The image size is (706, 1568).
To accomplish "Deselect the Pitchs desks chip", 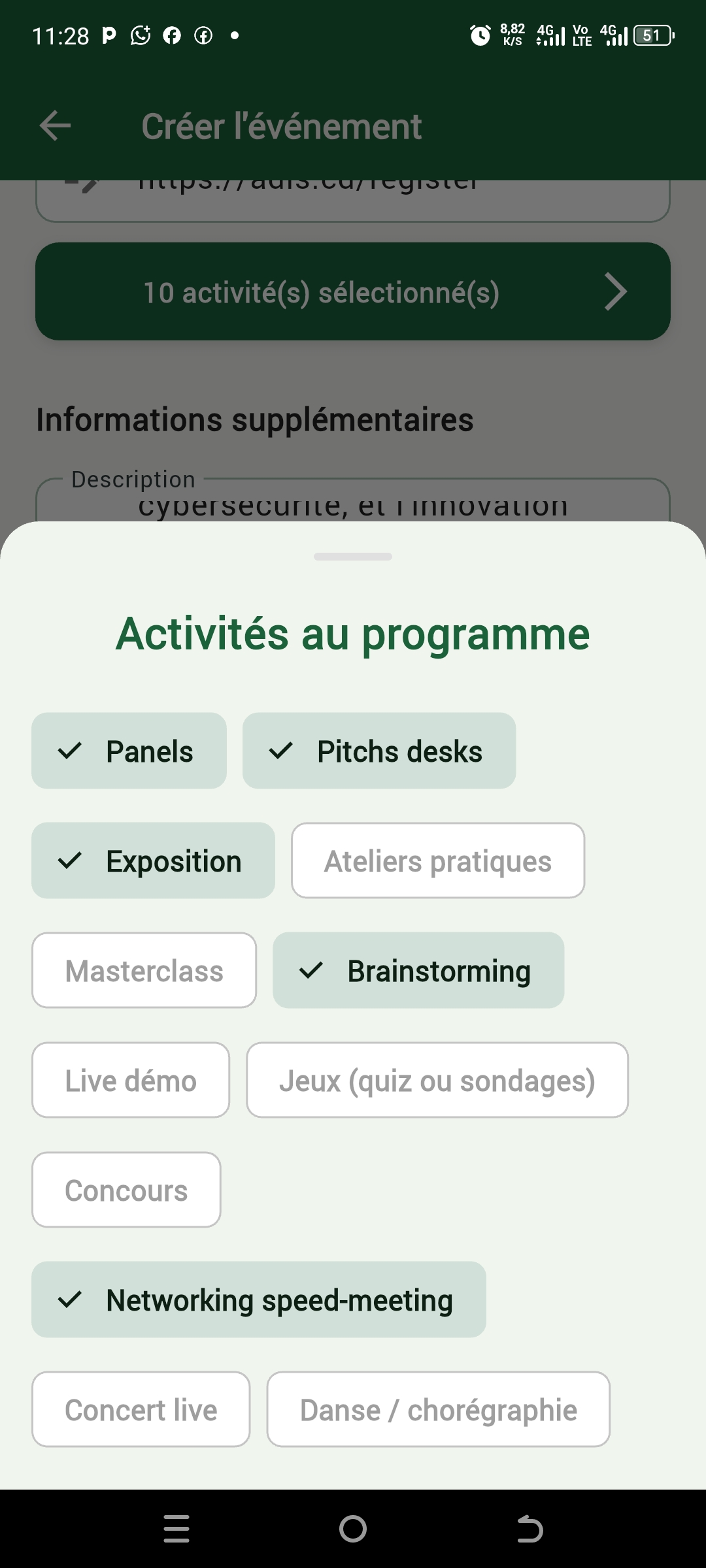I will point(378,751).
